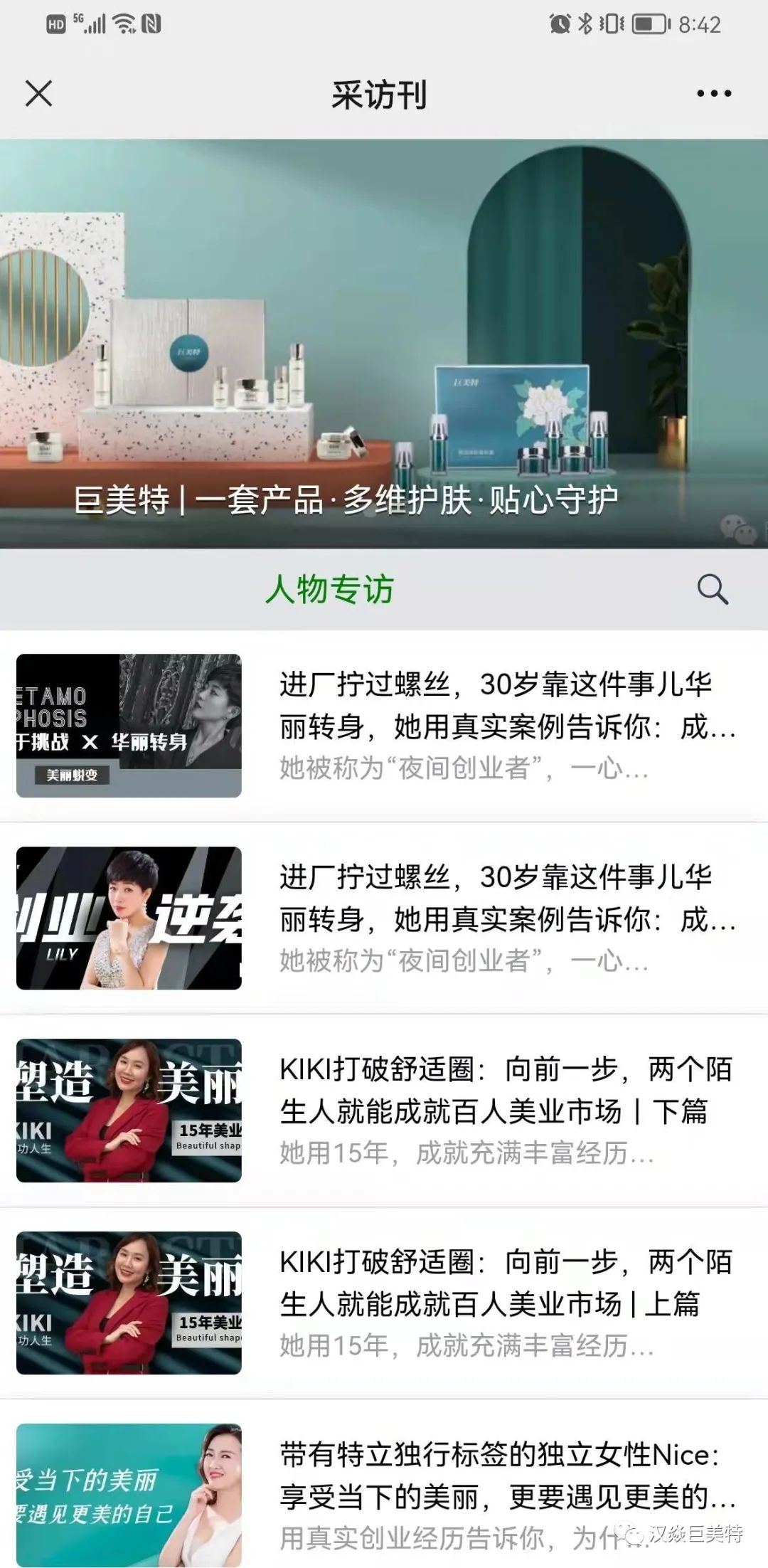Click the KIKI red-suit thumbnail for 下篇
Viewport: 768px width, 1568px height.
[127, 1107]
